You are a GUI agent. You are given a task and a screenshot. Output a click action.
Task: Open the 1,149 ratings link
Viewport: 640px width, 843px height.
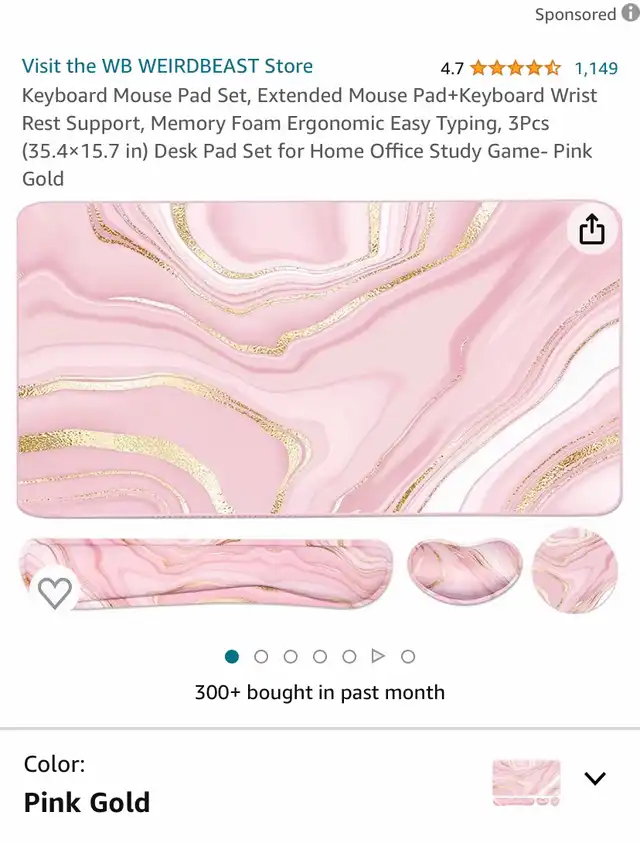596,68
